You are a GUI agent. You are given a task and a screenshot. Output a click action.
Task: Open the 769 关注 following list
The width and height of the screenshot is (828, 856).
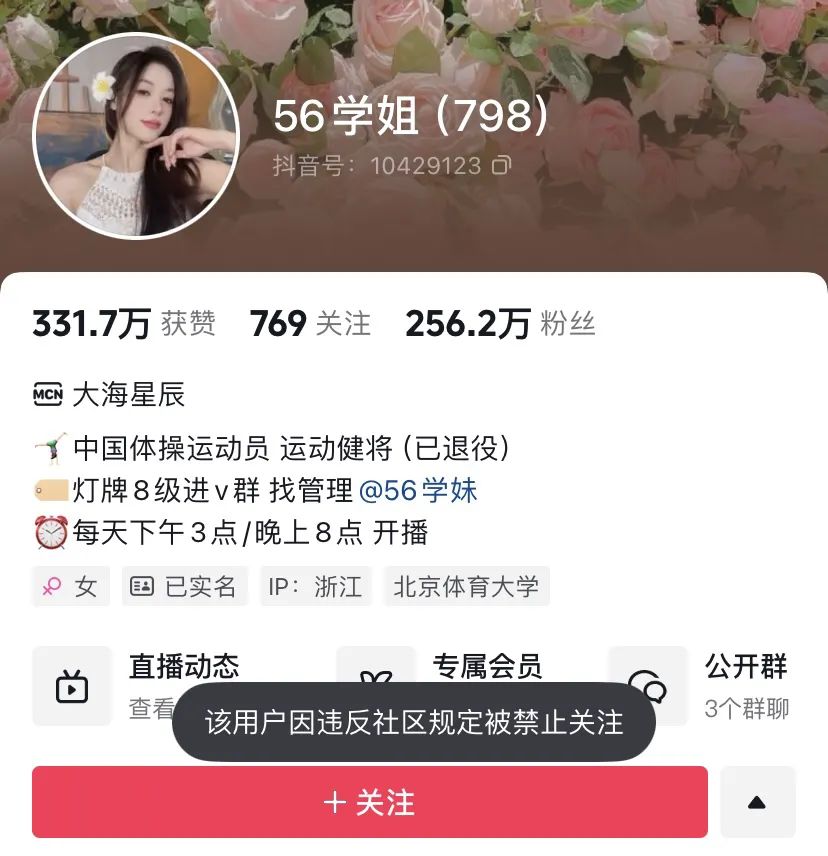(x=310, y=324)
